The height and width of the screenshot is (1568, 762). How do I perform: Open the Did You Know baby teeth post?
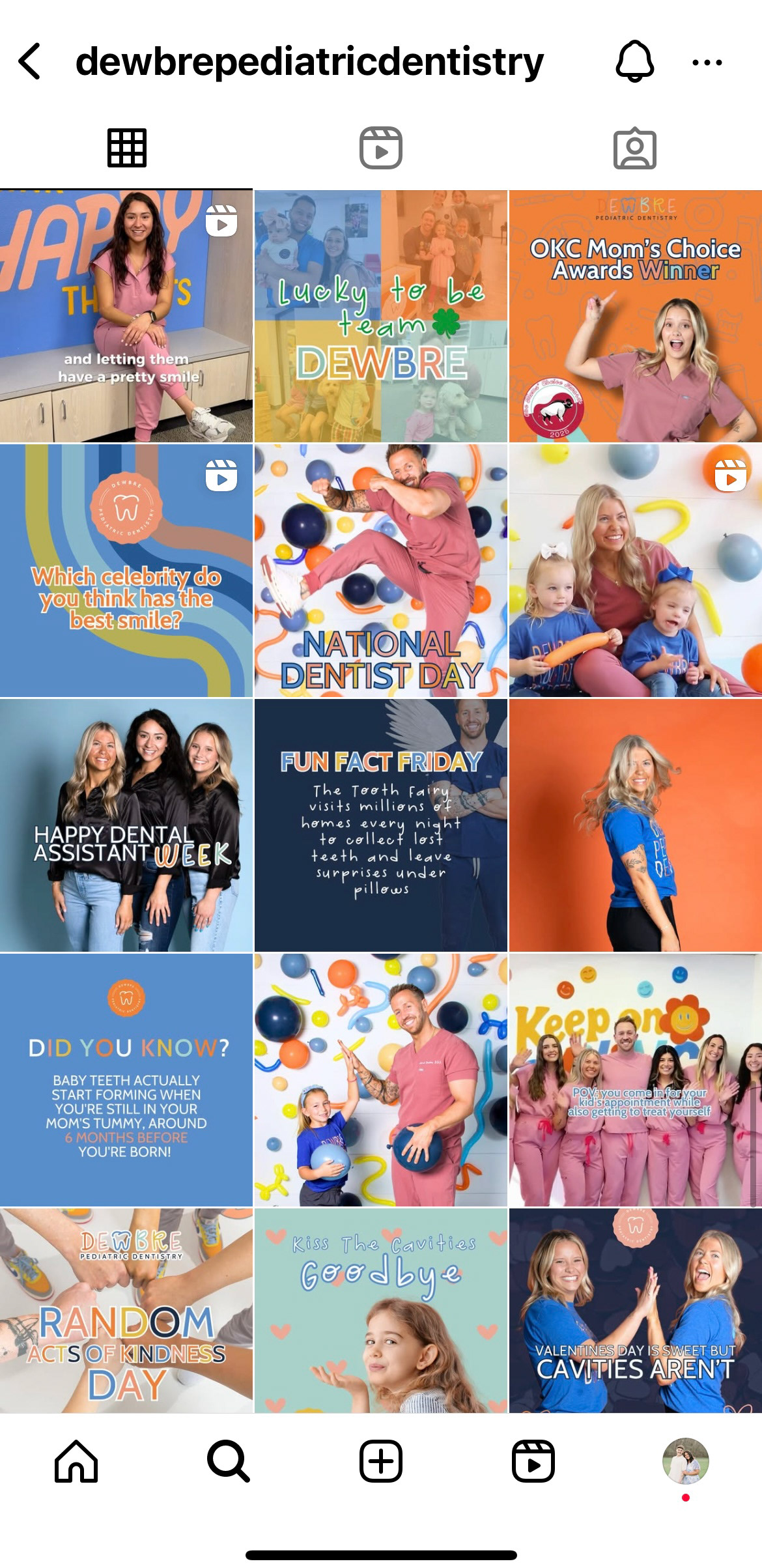pos(126,1080)
